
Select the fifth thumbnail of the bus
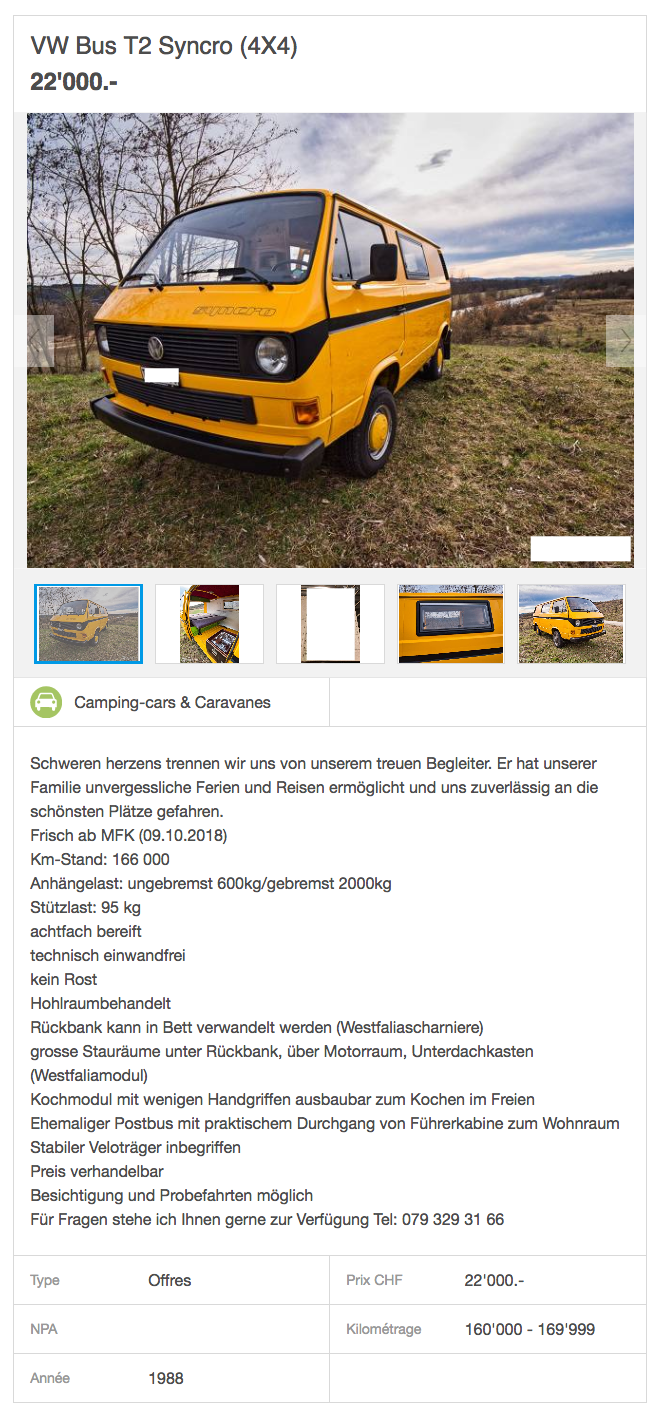point(571,624)
